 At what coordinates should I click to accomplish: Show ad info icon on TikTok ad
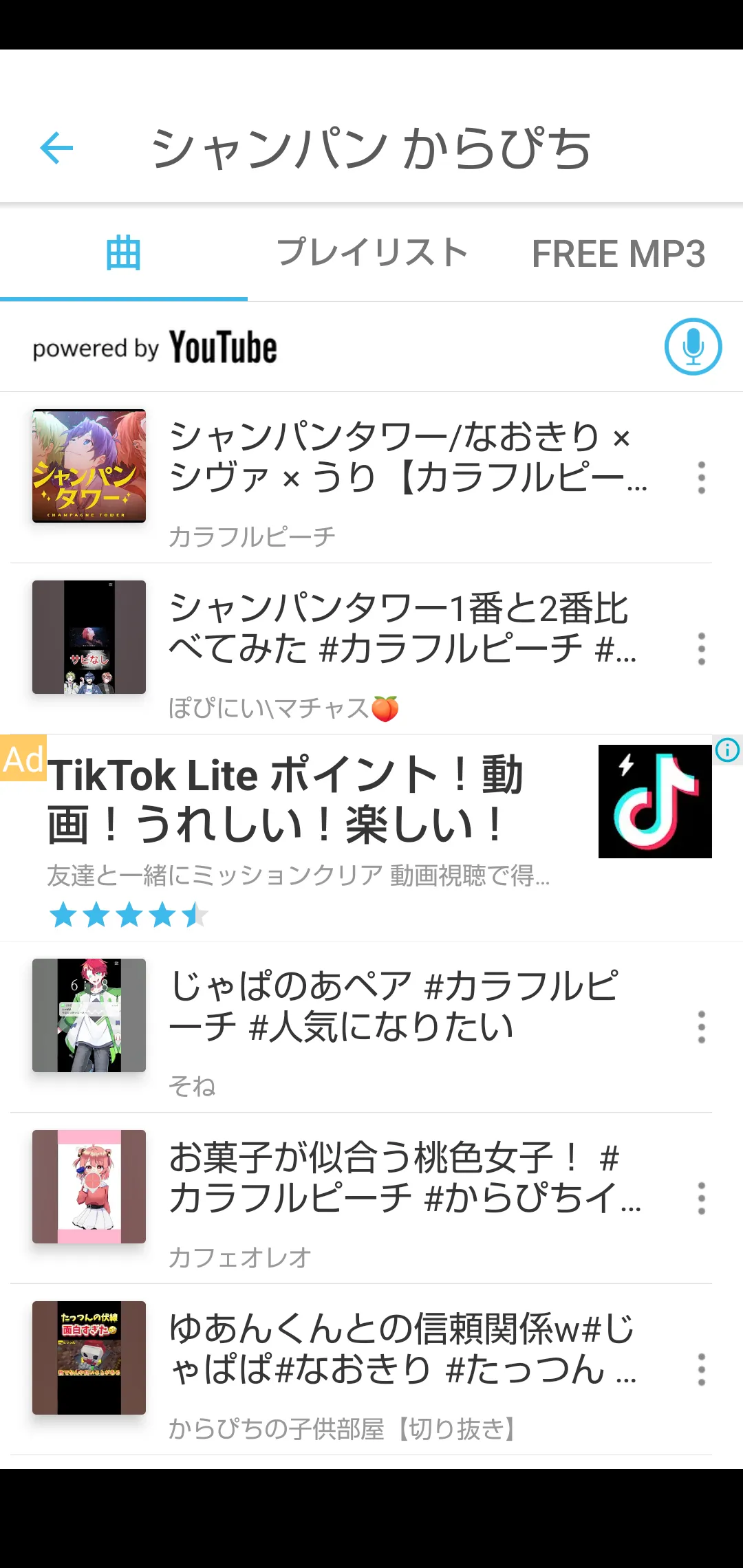[x=727, y=750]
